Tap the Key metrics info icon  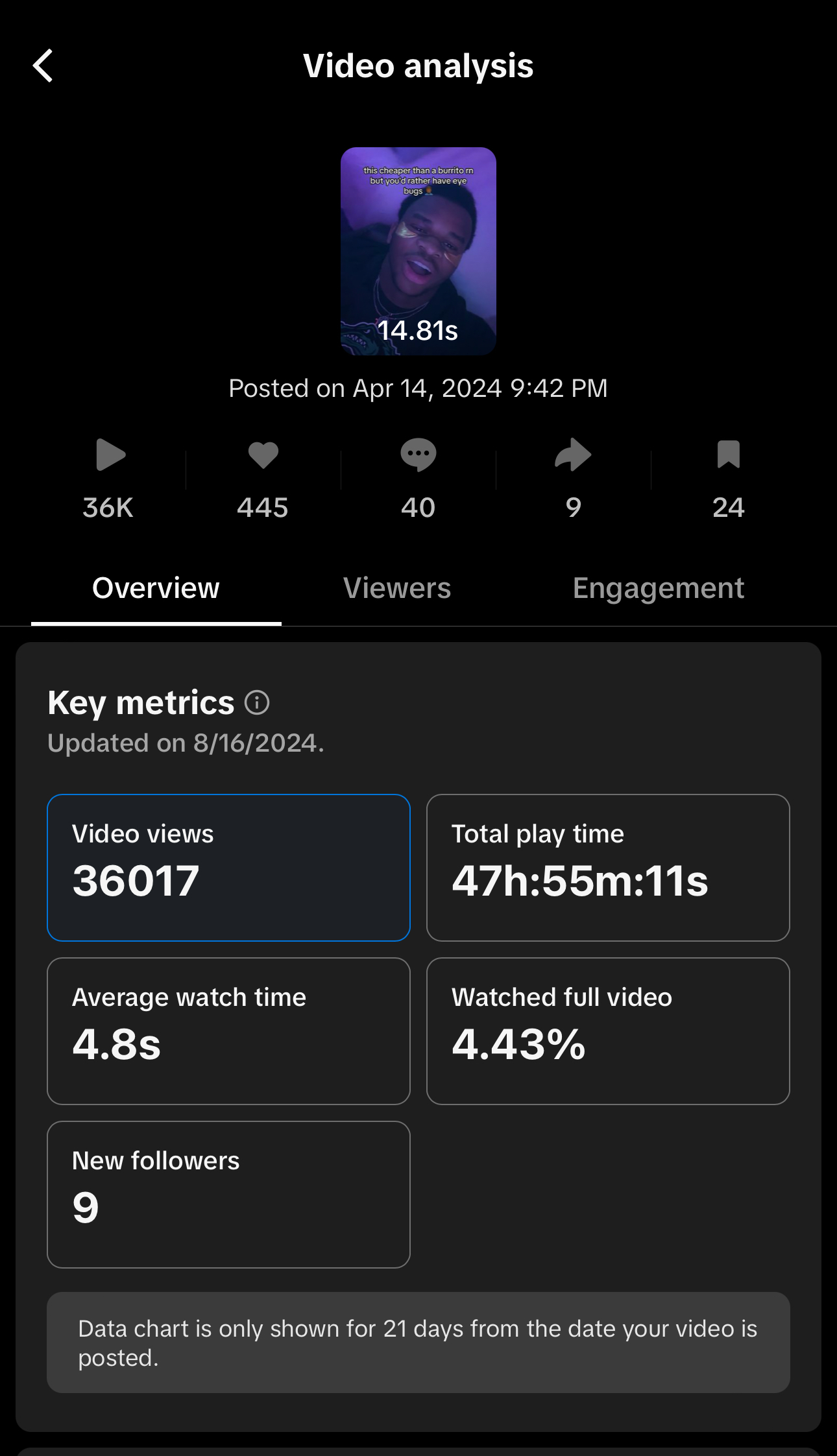(x=257, y=702)
